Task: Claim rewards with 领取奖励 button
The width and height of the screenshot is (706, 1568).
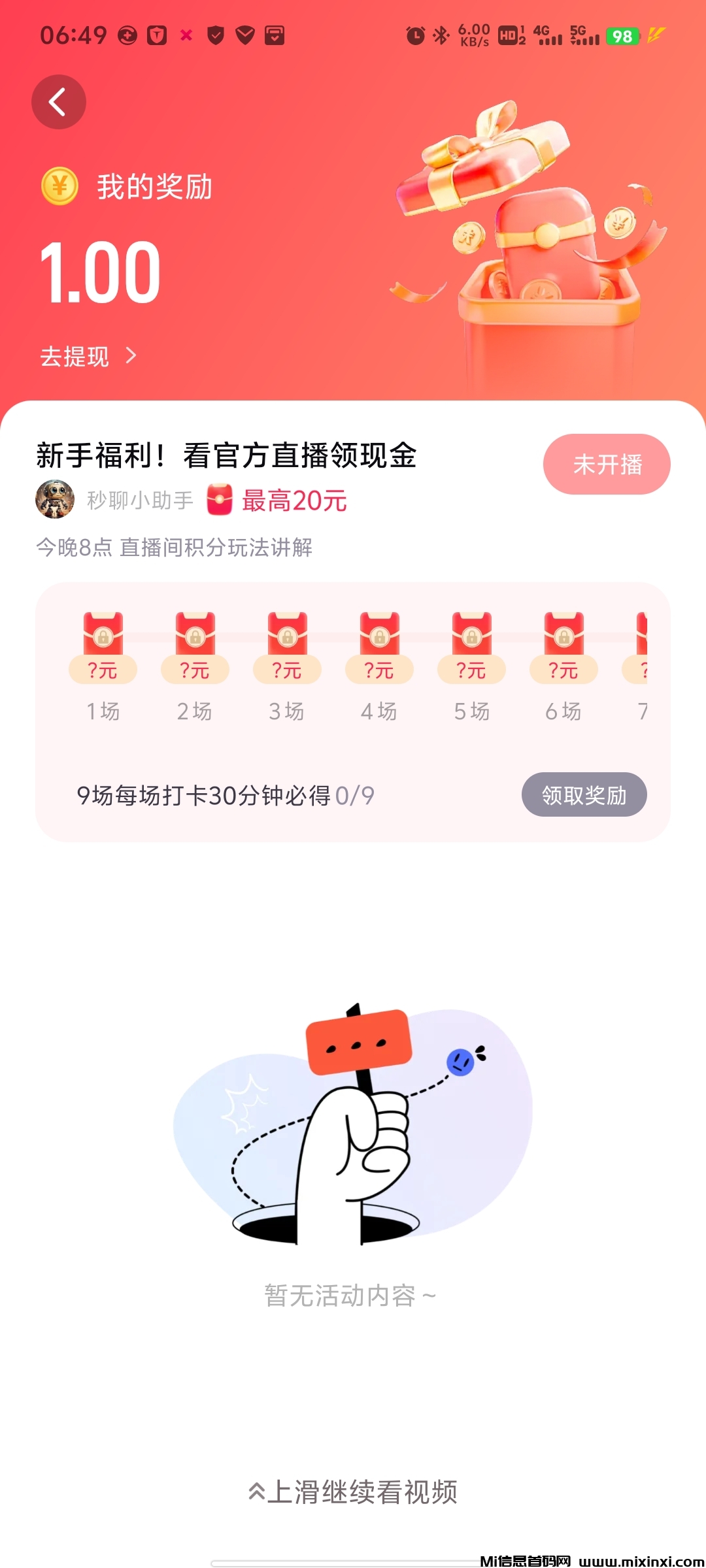Action: [x=584, y=795]
